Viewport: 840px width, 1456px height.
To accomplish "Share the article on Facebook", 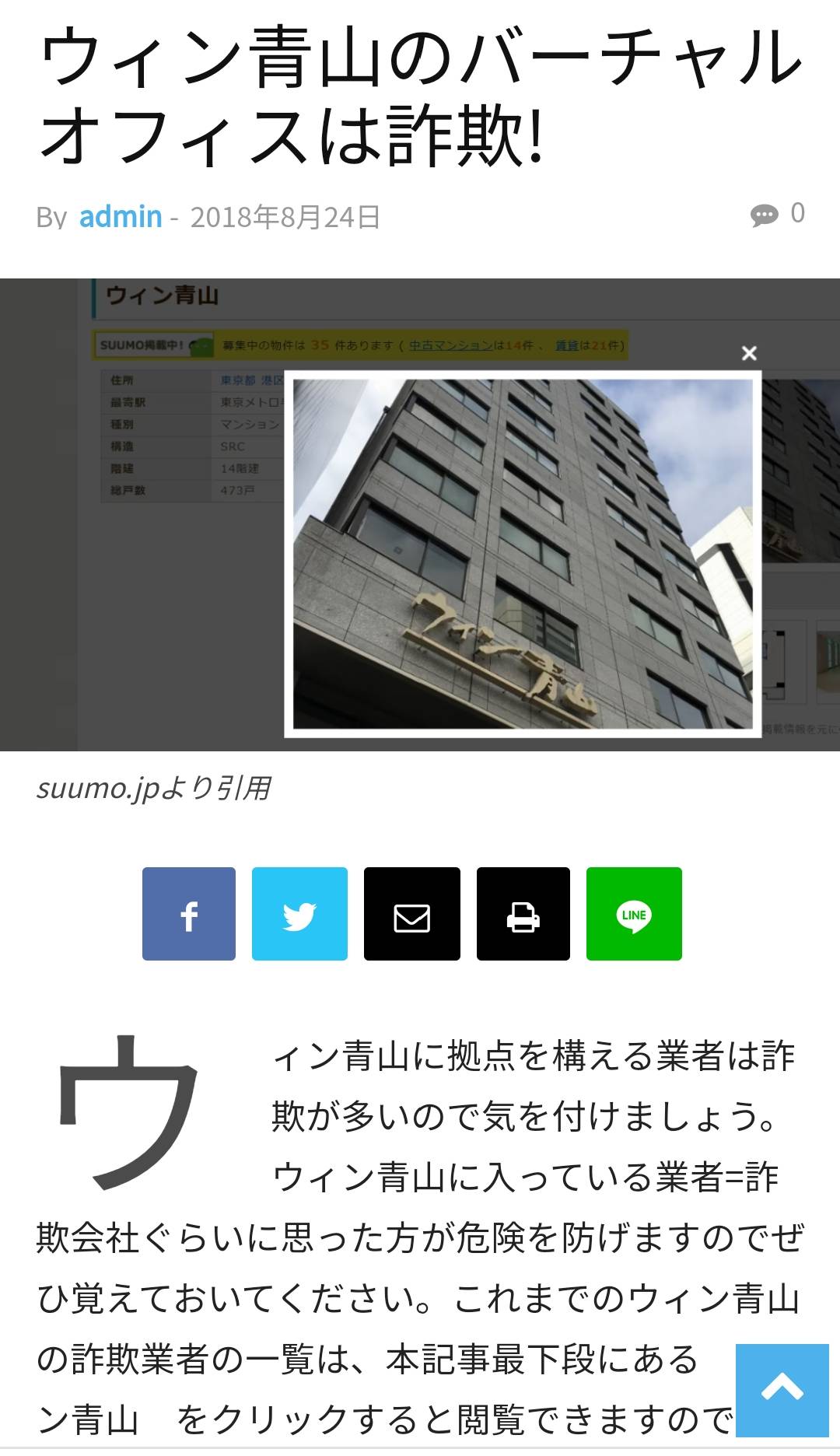I will pos(189,914).
